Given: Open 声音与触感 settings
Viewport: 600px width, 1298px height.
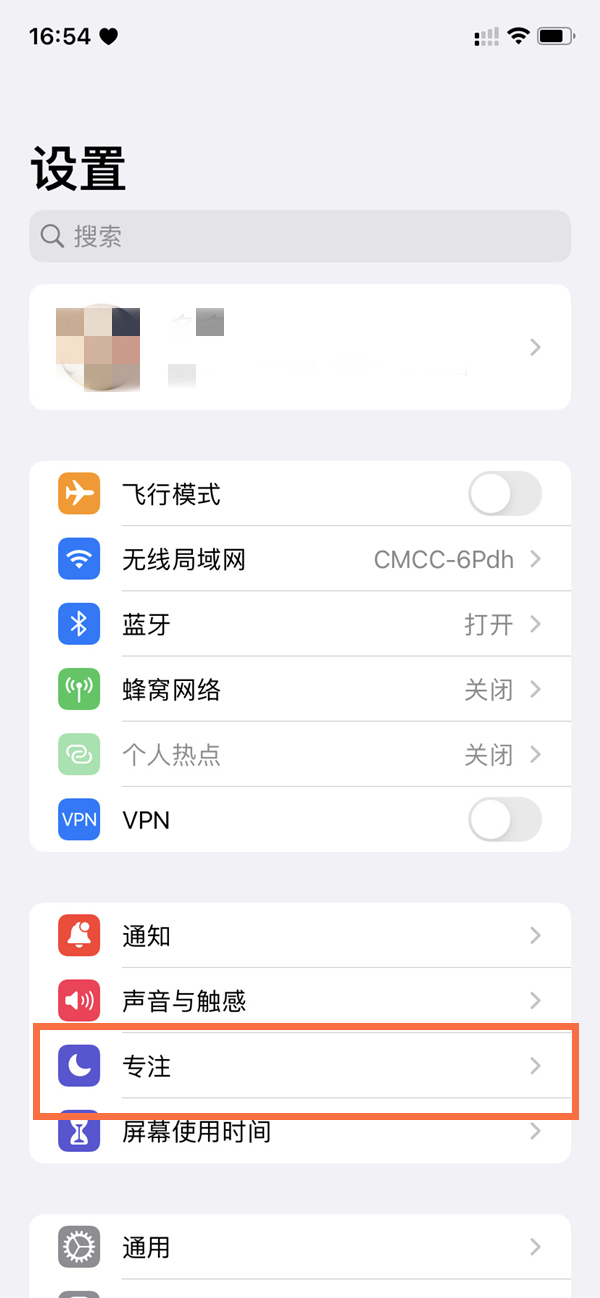Looking at the screenshot, I should tap(300, 1001).
